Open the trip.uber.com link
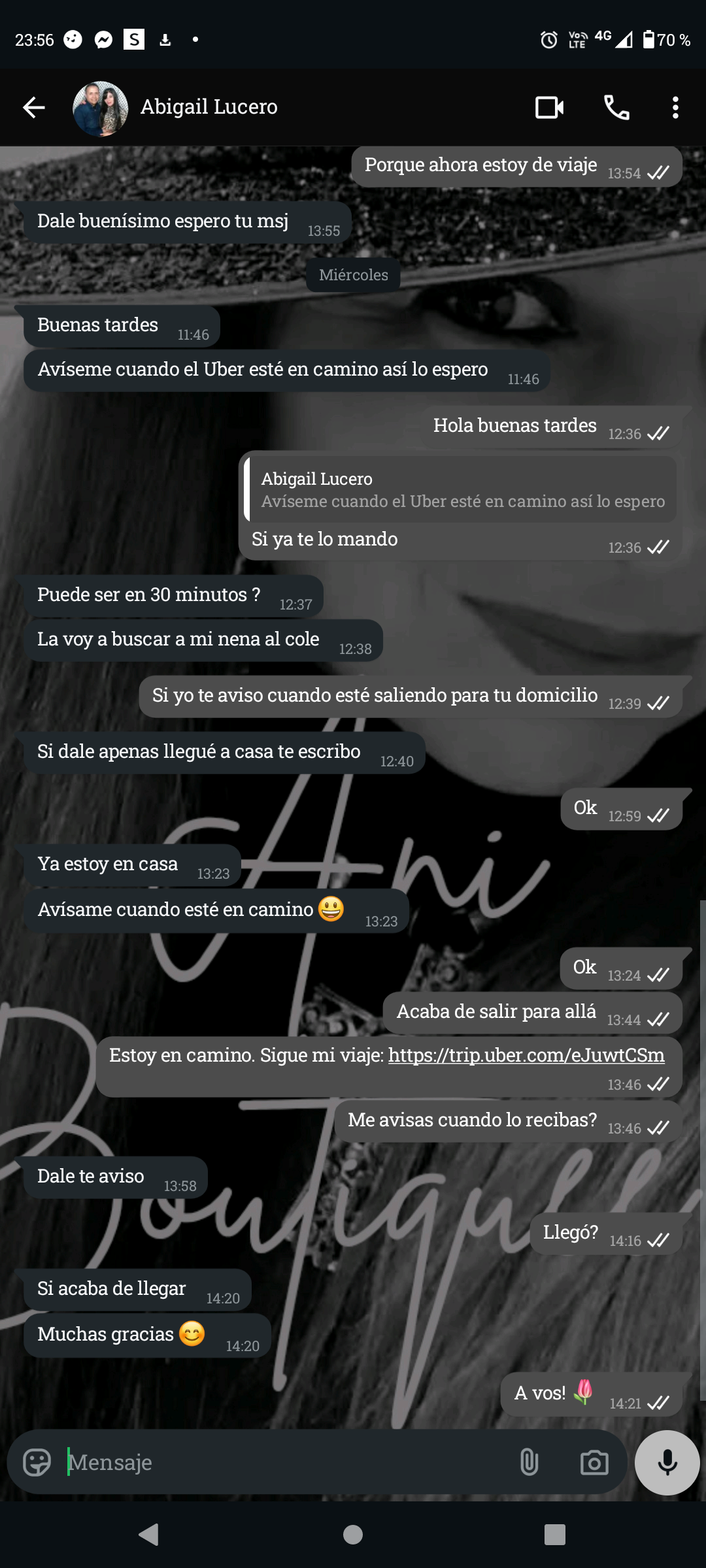Viewport: 706px width, 1568px height. point(526,1055)
